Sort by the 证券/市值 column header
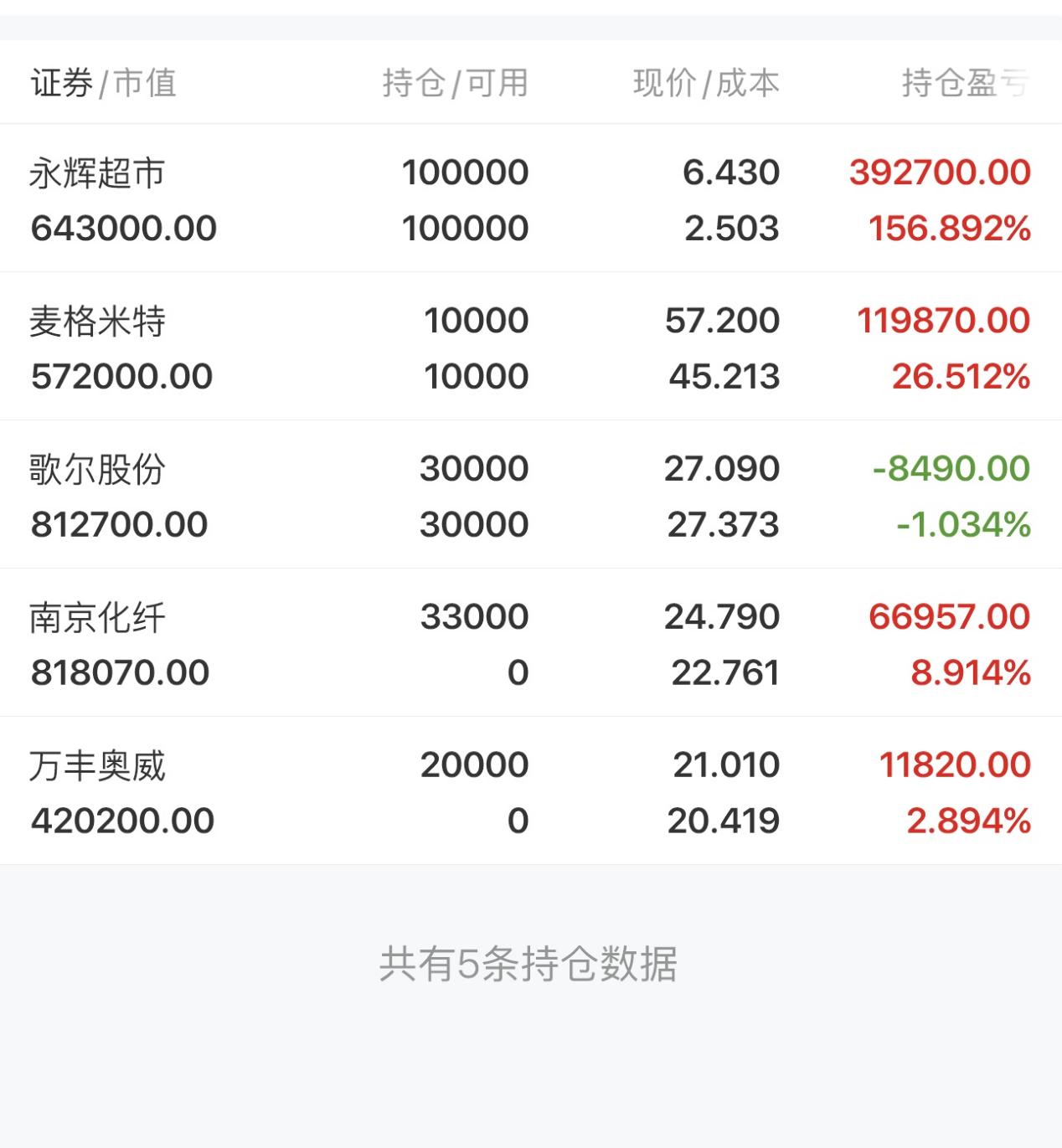This screenshot has width=1062, height=1148. [105, 82]
